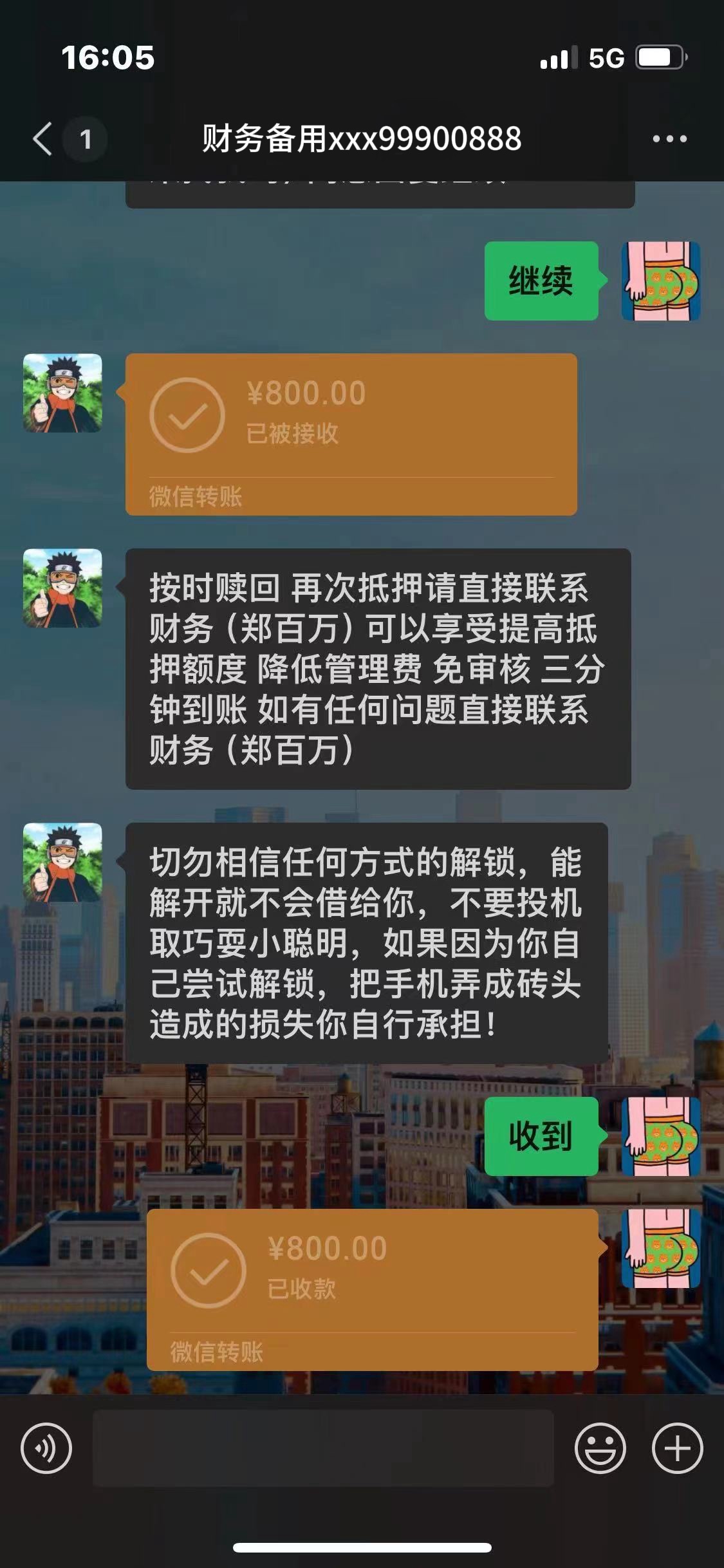Screen dimensions: 724x1568
Task: View the contact's avatar beside the 郑百万 message
Action: click(x=62, y=588)
